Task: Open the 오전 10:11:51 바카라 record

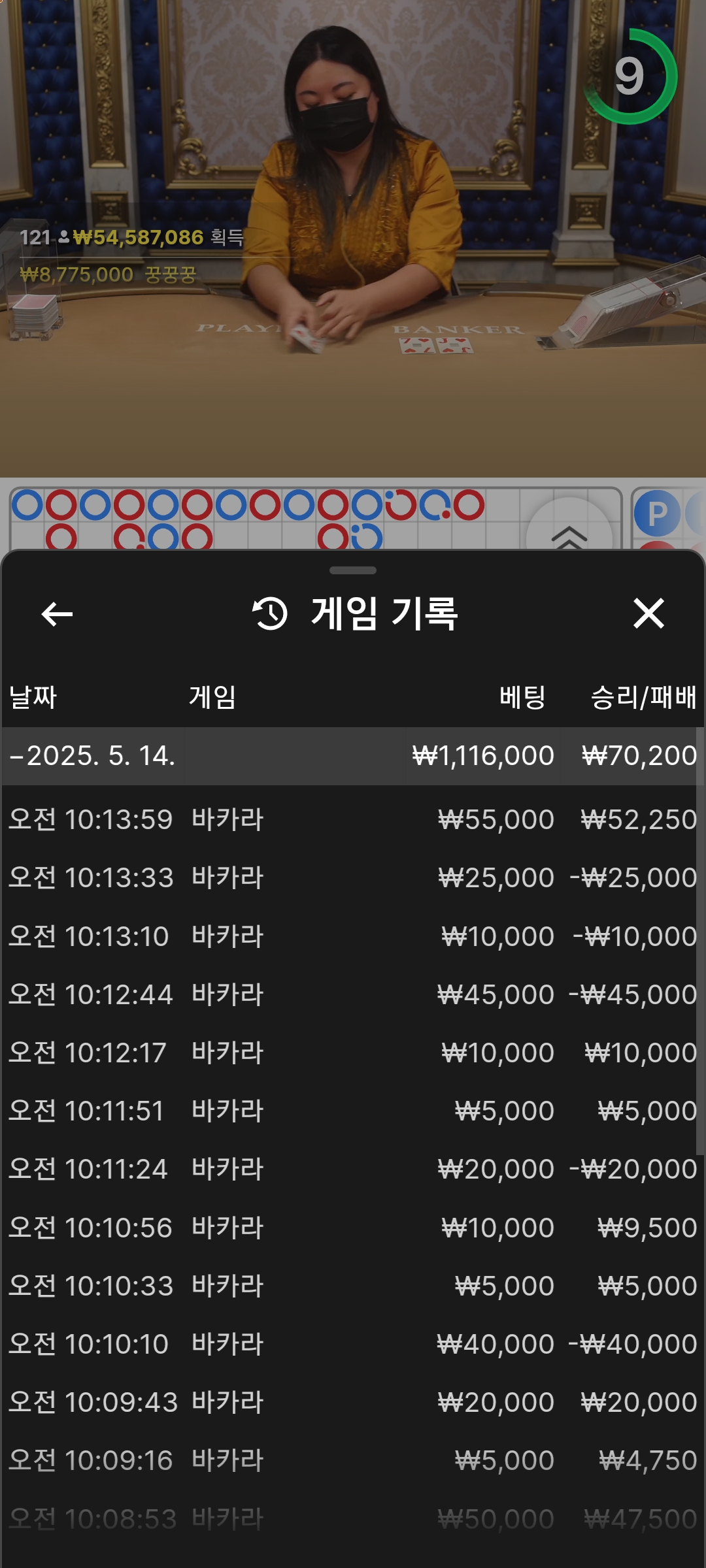Action: coord(353,1111)
